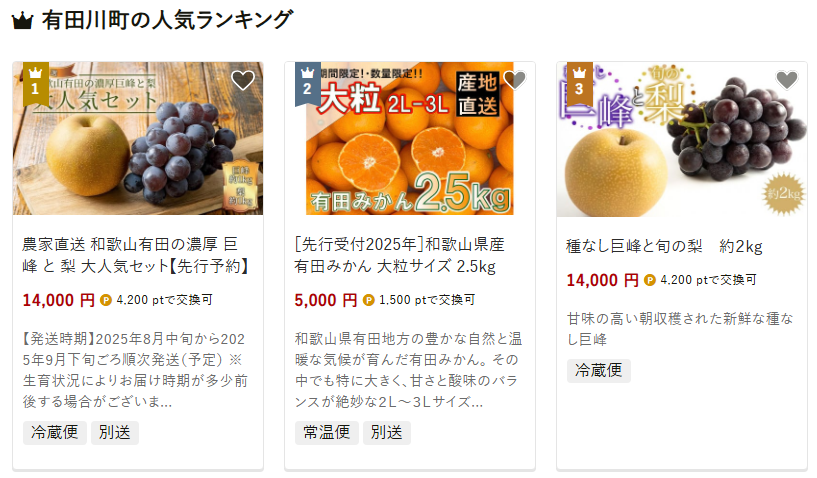817x478 pixels.
Task: Favorite the 種なし巨峰と旬の梨 約2kg item
Action: (x=787, y=81)
